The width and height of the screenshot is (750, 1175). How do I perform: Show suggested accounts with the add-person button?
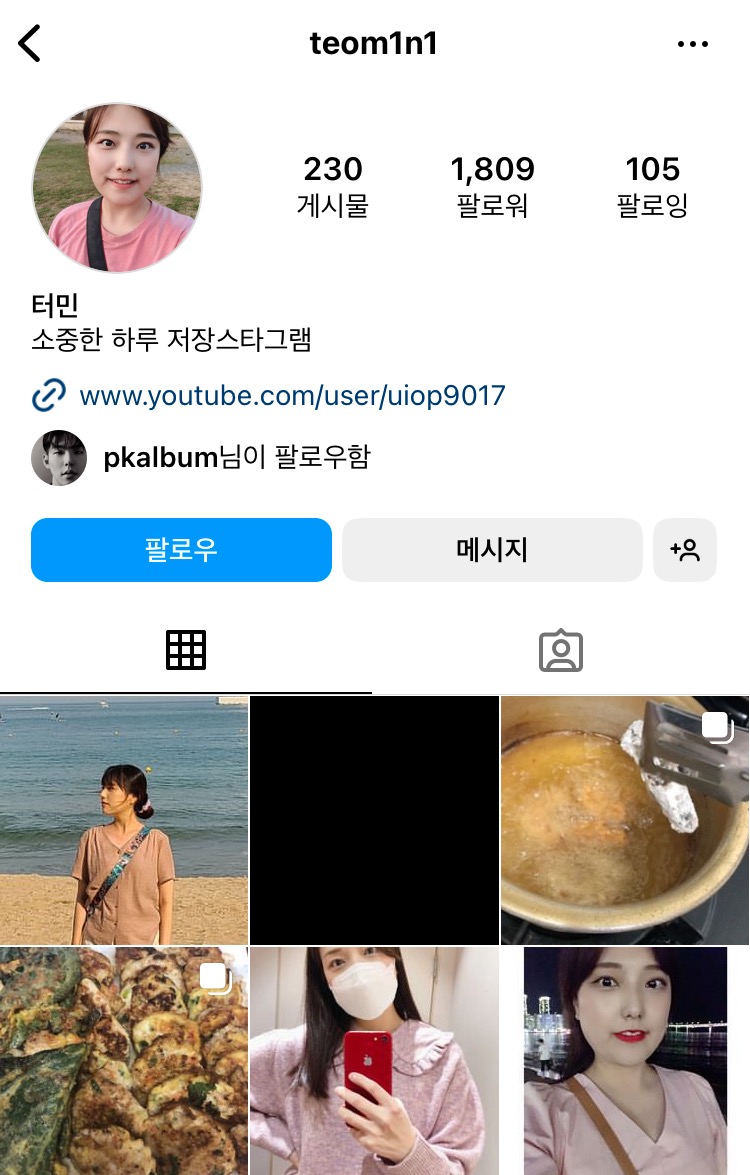coord(685,549)
